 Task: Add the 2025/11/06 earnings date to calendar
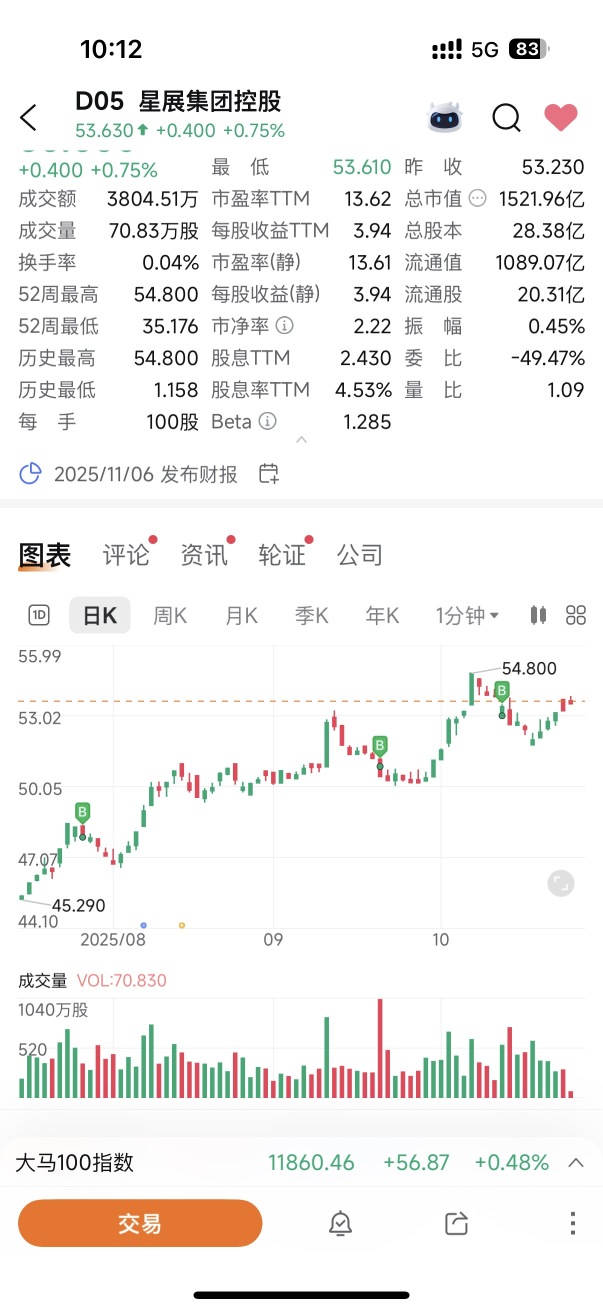coord(268,474)
